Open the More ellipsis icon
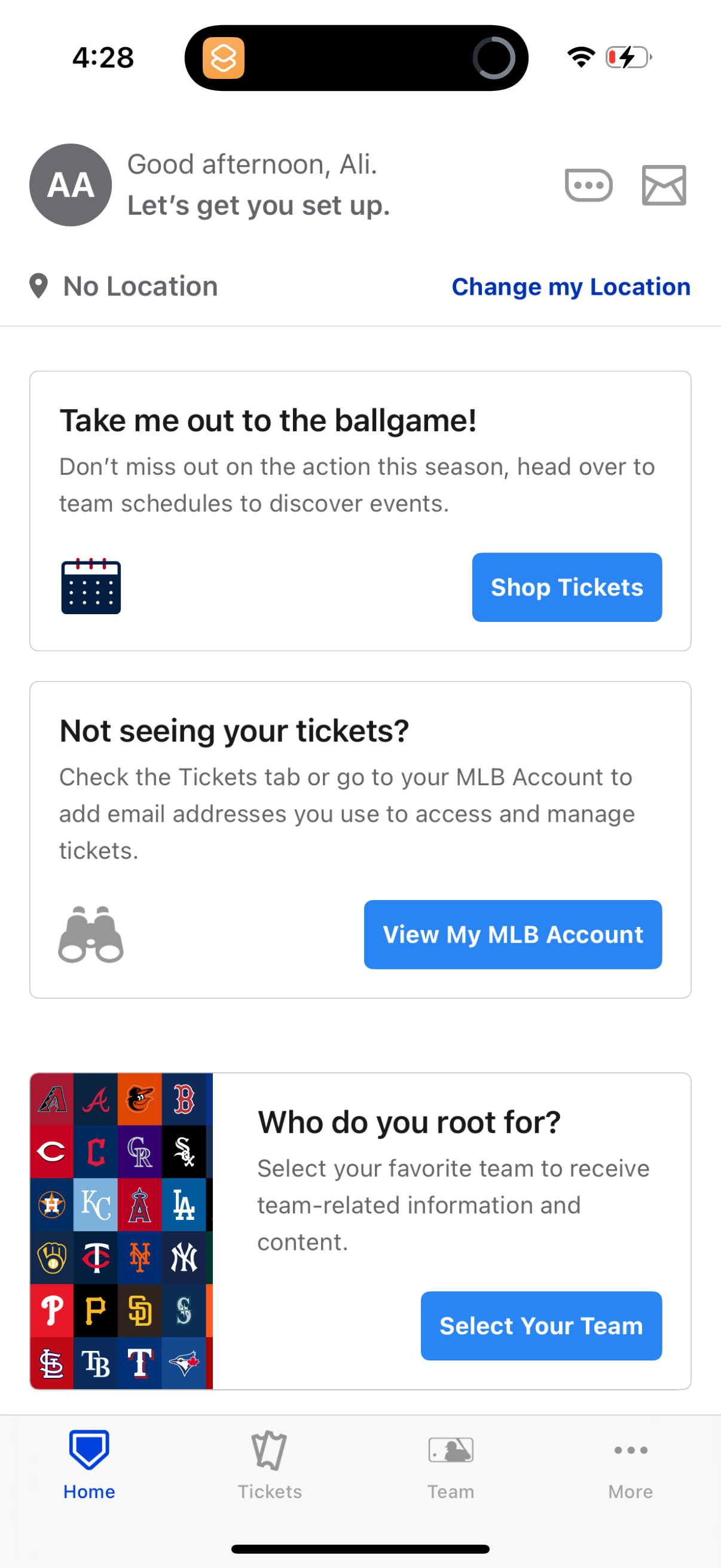This screenshot has height=1568, width=721. click(630, 1451)
